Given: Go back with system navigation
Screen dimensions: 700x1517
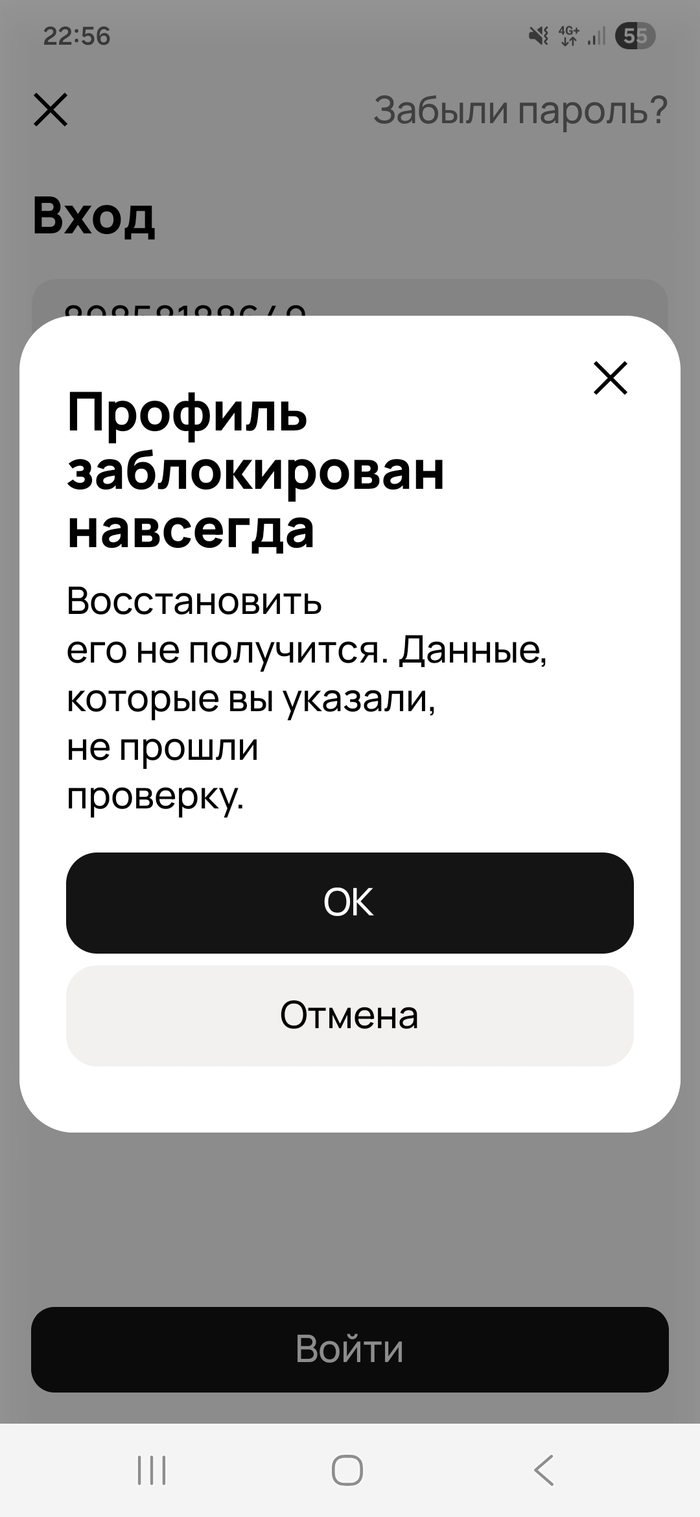Looking at the screenshot, I should coord(543,1470).
